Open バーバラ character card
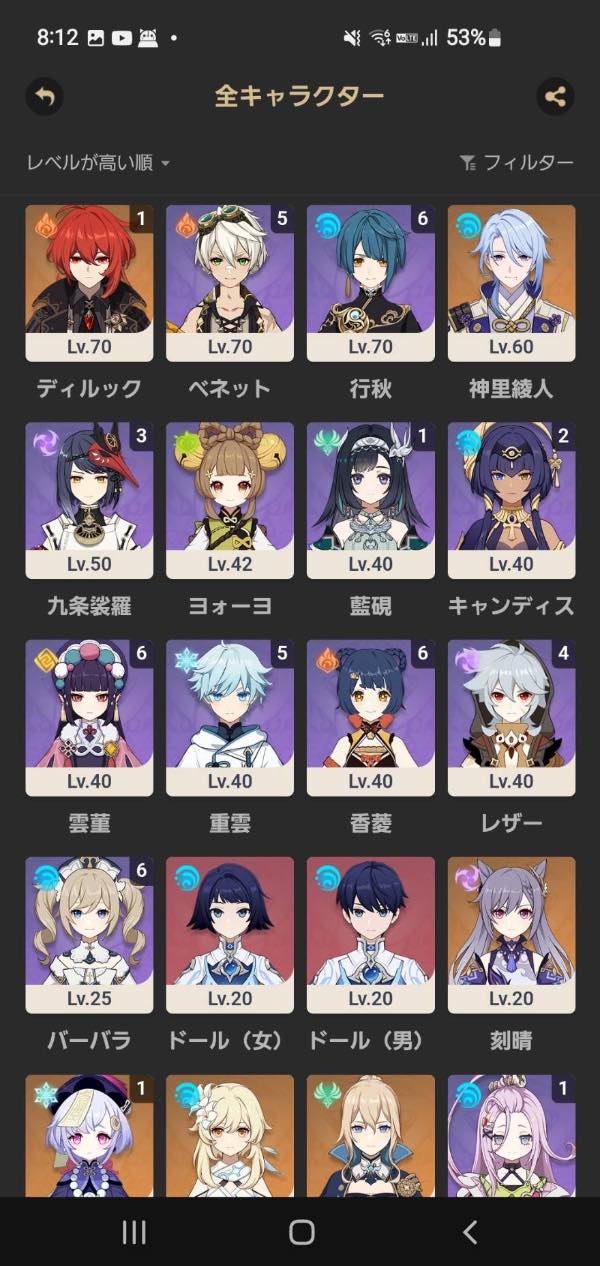This screenshot has height=1266, width=600. (x=89, y=935)
